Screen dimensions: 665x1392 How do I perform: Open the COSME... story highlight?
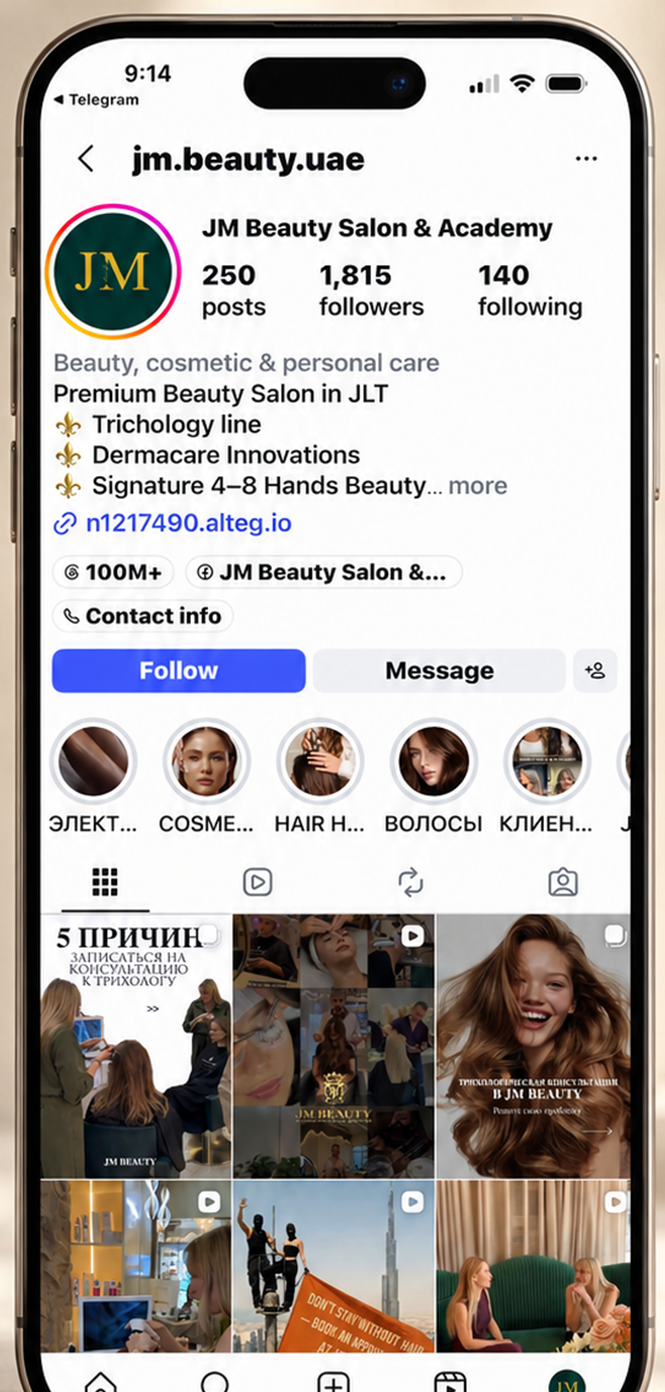coord(207,777)
